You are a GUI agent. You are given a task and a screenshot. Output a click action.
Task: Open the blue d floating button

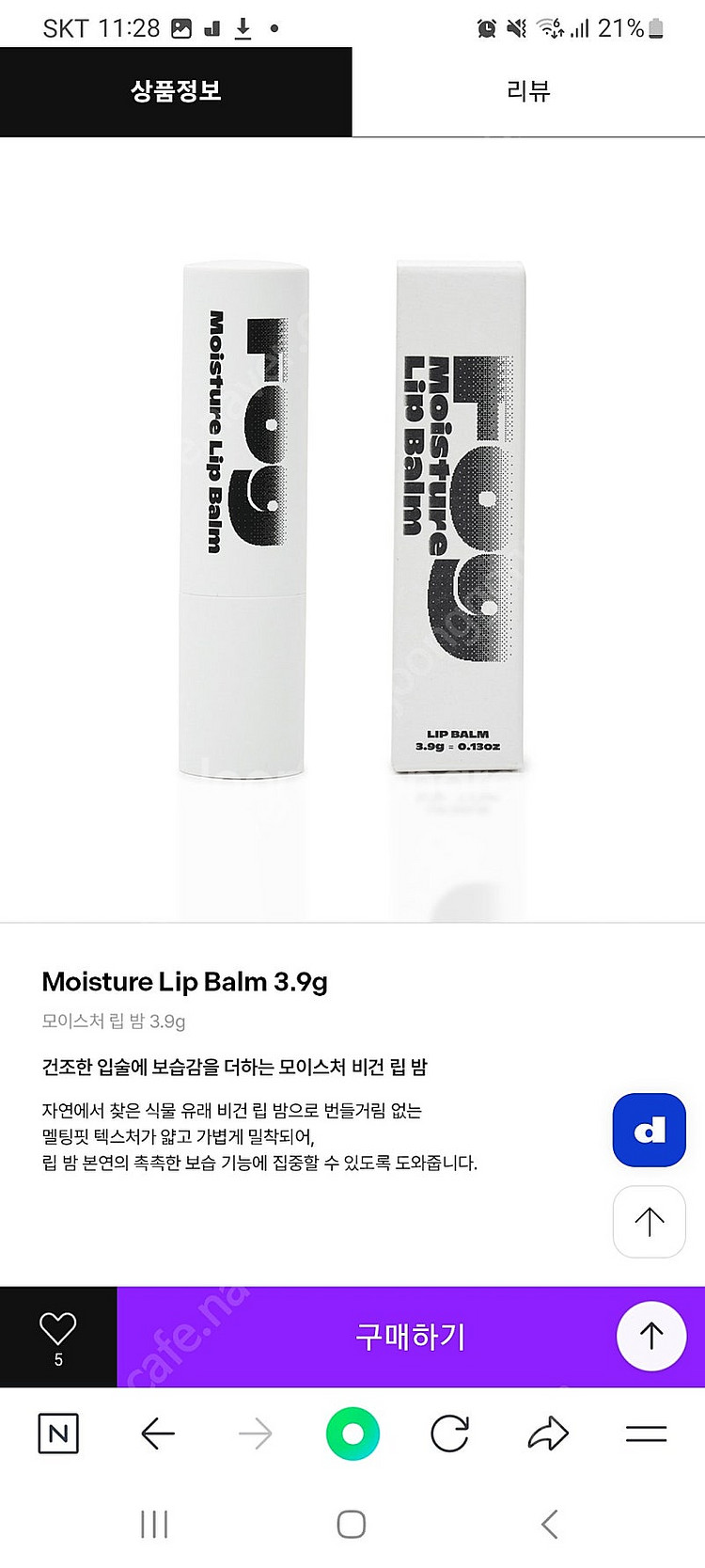[x=649, y=1130]
